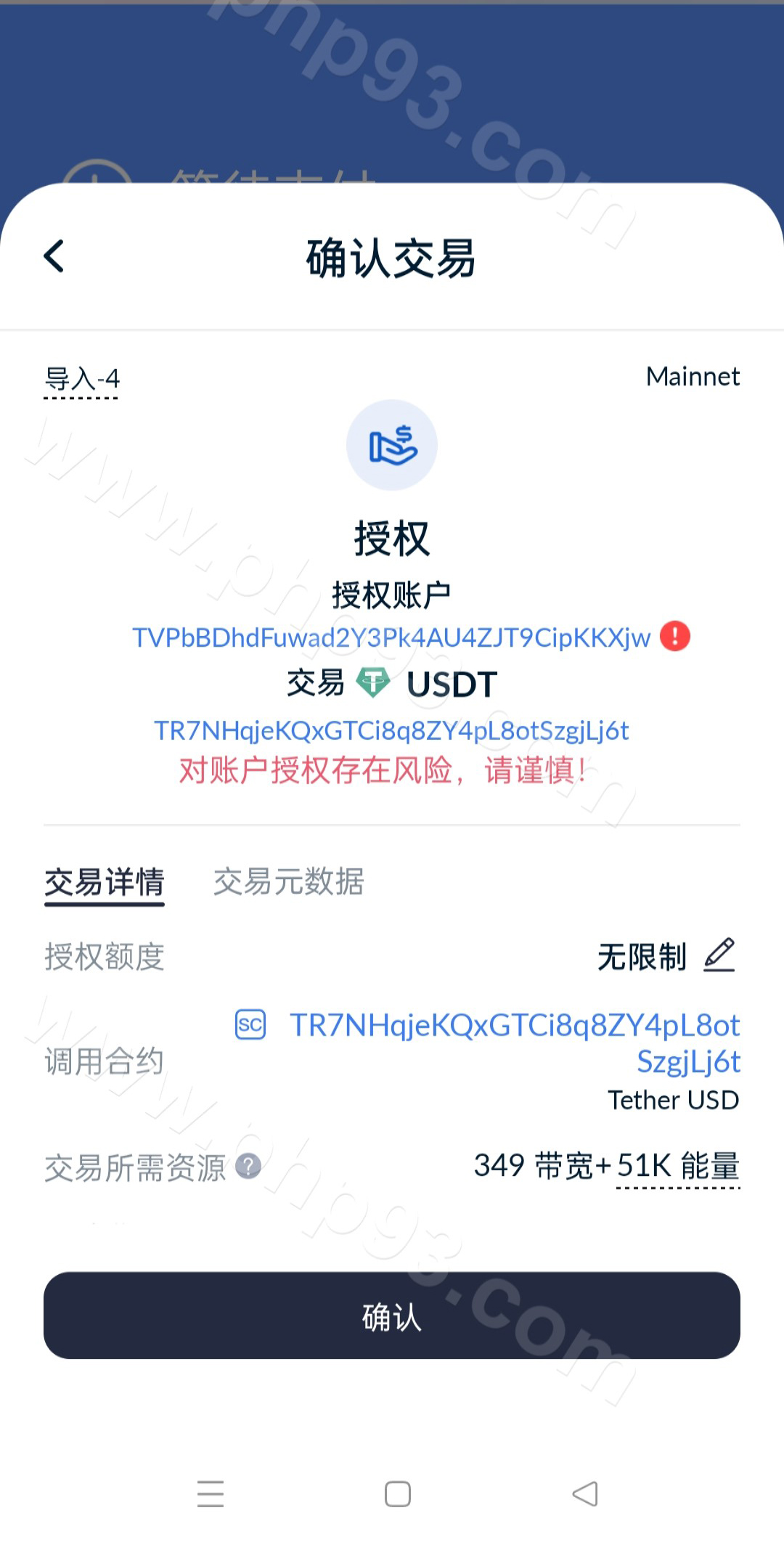
Task: Confirm the transaction with 确认
Action: click(x=392, y=1315)
